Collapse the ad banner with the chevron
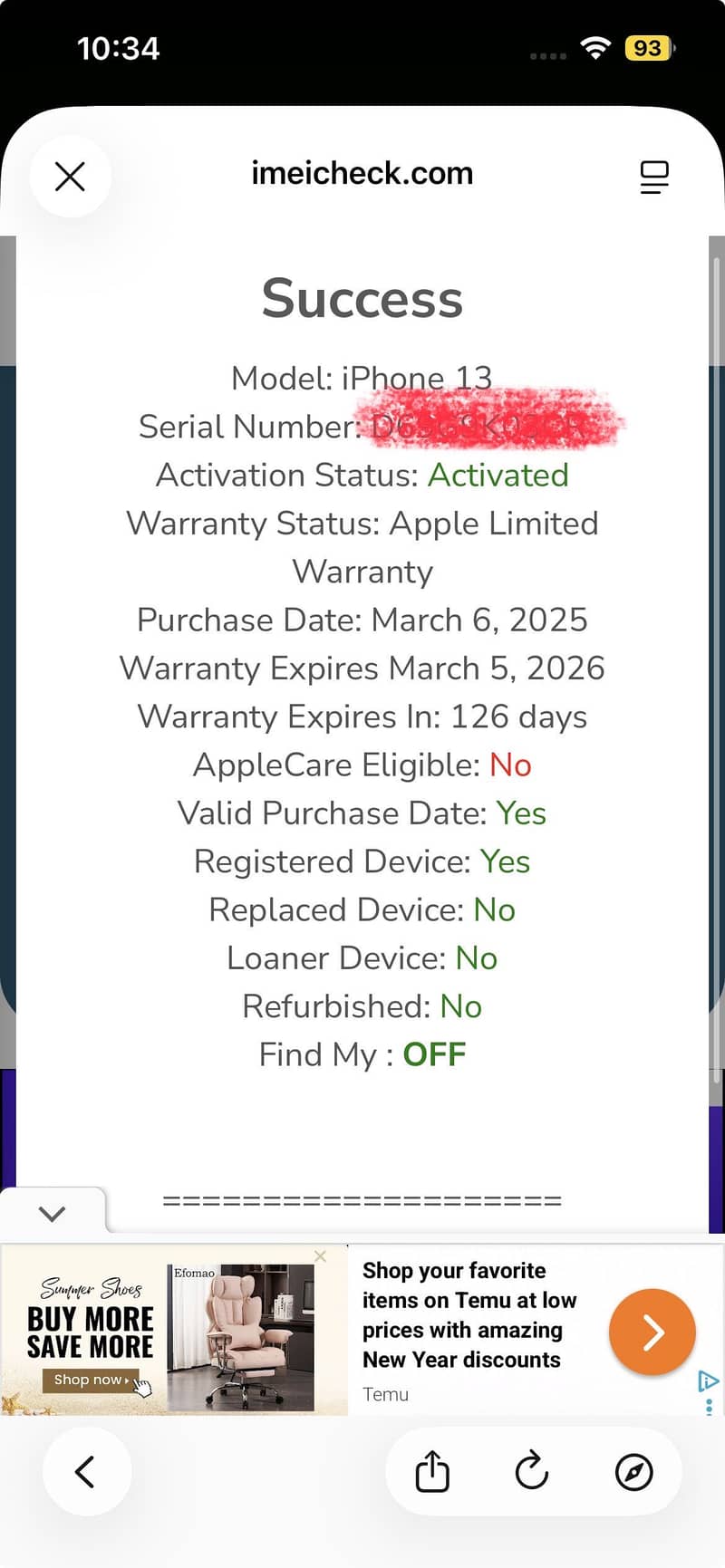 pyautogui.click(x=53, y=1213)
